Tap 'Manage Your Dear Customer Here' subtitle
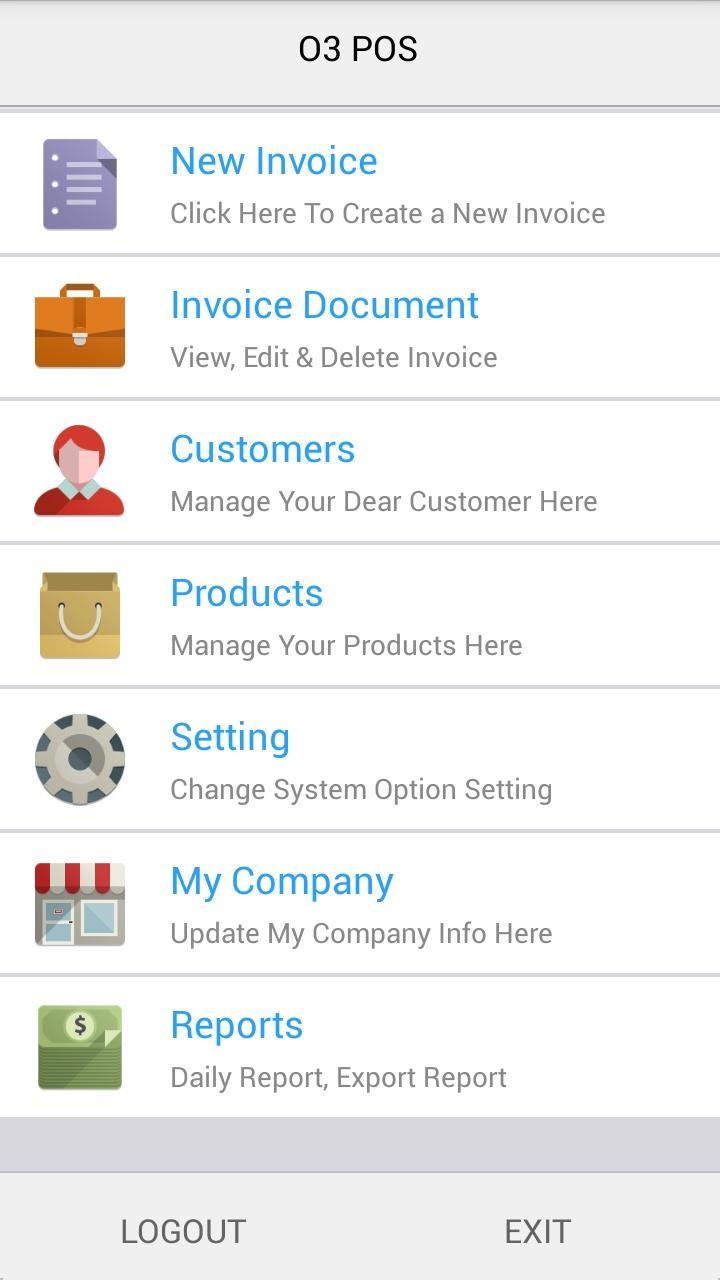720x1280 pixels. tap(384, 501)
